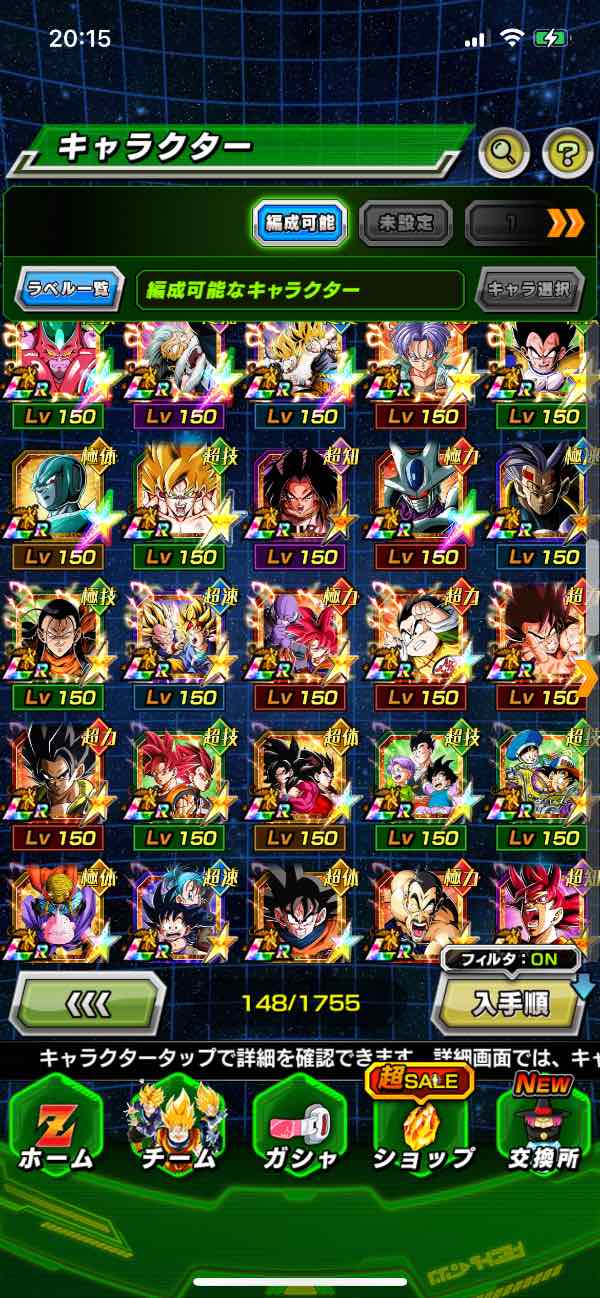Open the magnifying glass search icon

tap(504, 153)
